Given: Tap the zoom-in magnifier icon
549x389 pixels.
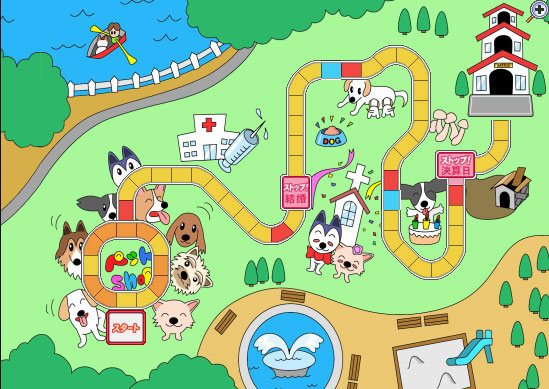Looking at the screenshot, I should point(538,11).
